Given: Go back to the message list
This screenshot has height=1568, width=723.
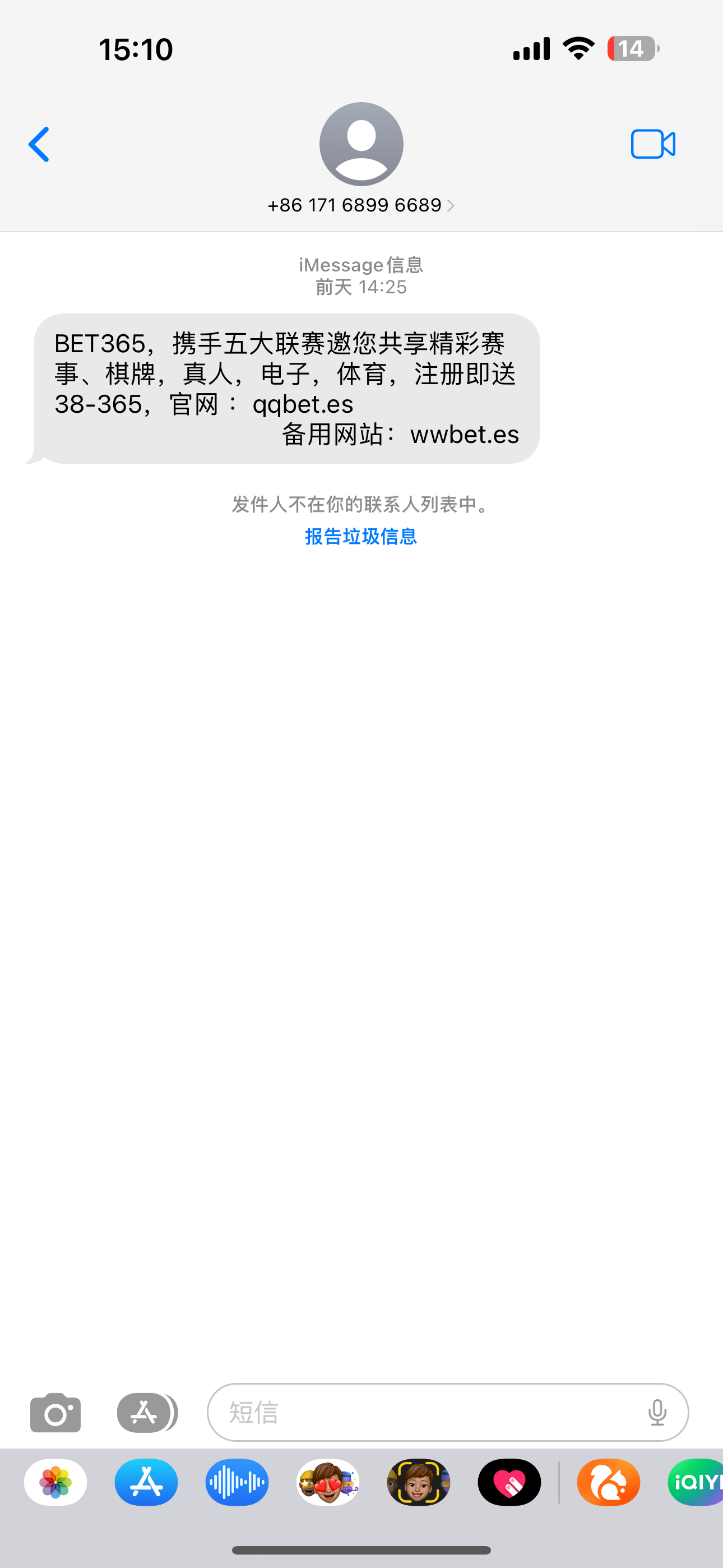Looking at the screenshot, I should 39,145.
